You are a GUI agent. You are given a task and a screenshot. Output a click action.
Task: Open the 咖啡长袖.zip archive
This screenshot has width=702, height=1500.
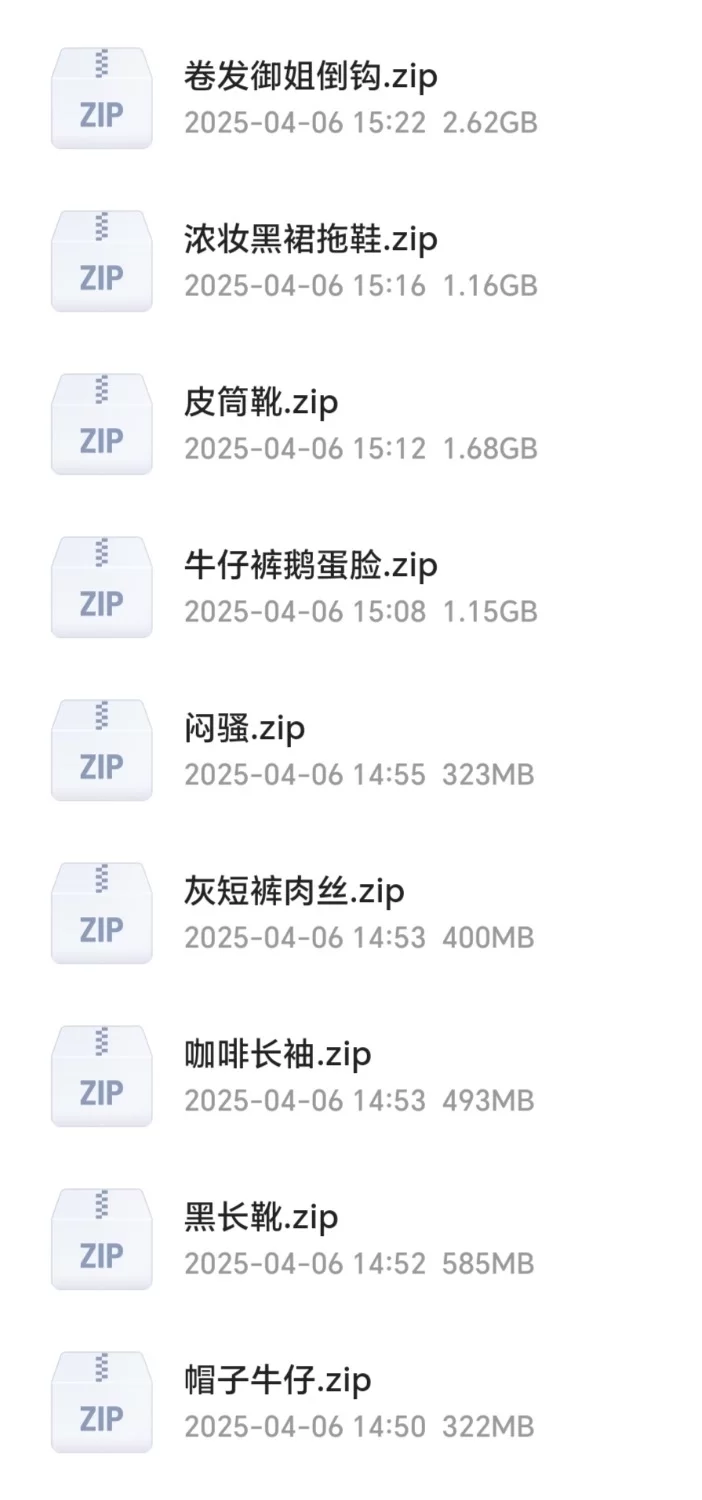[278, 1055]
